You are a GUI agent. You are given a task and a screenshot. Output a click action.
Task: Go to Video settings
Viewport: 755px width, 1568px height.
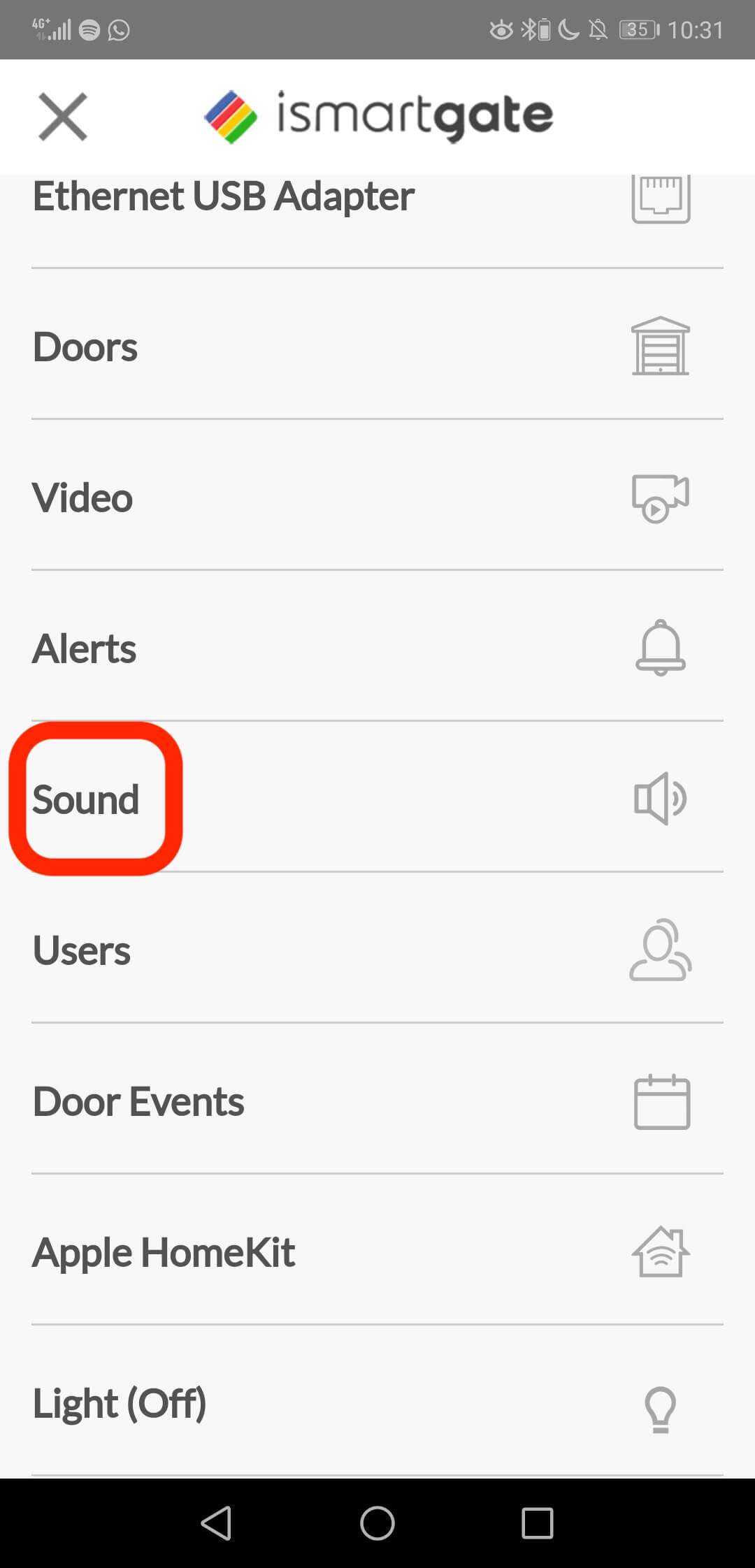(x=377, y=496)
